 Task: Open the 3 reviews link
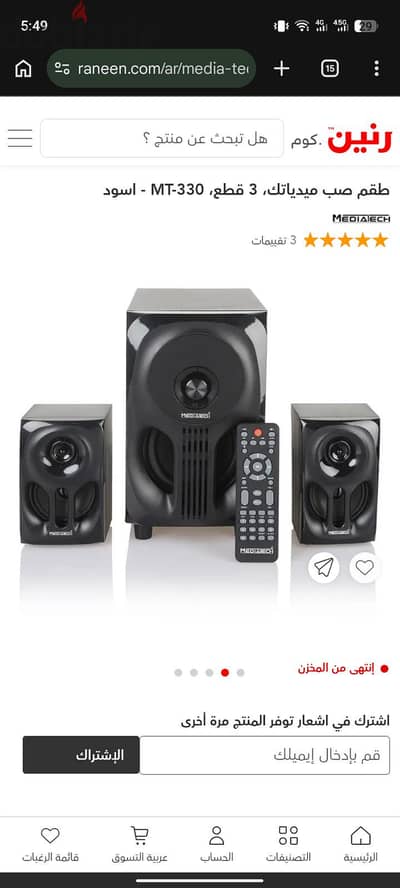point(274,240)
